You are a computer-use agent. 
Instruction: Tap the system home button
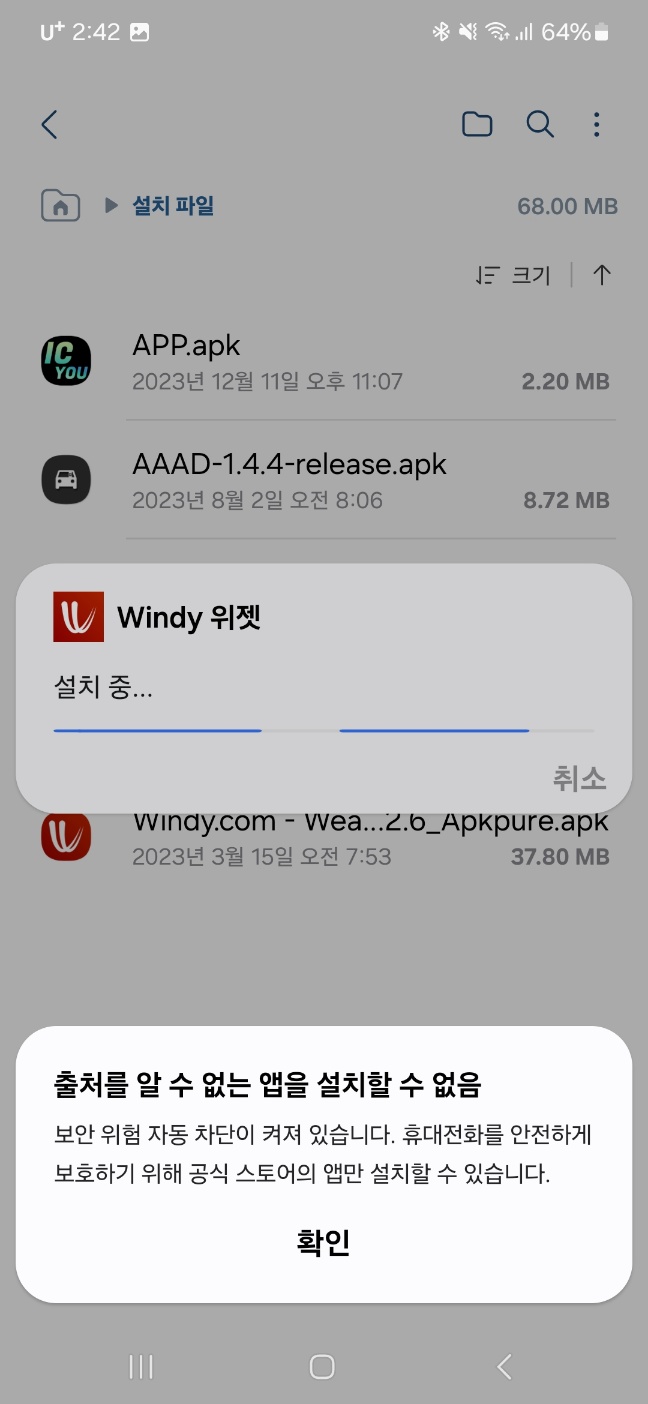pyautogui.click(x=322, y=1367)
